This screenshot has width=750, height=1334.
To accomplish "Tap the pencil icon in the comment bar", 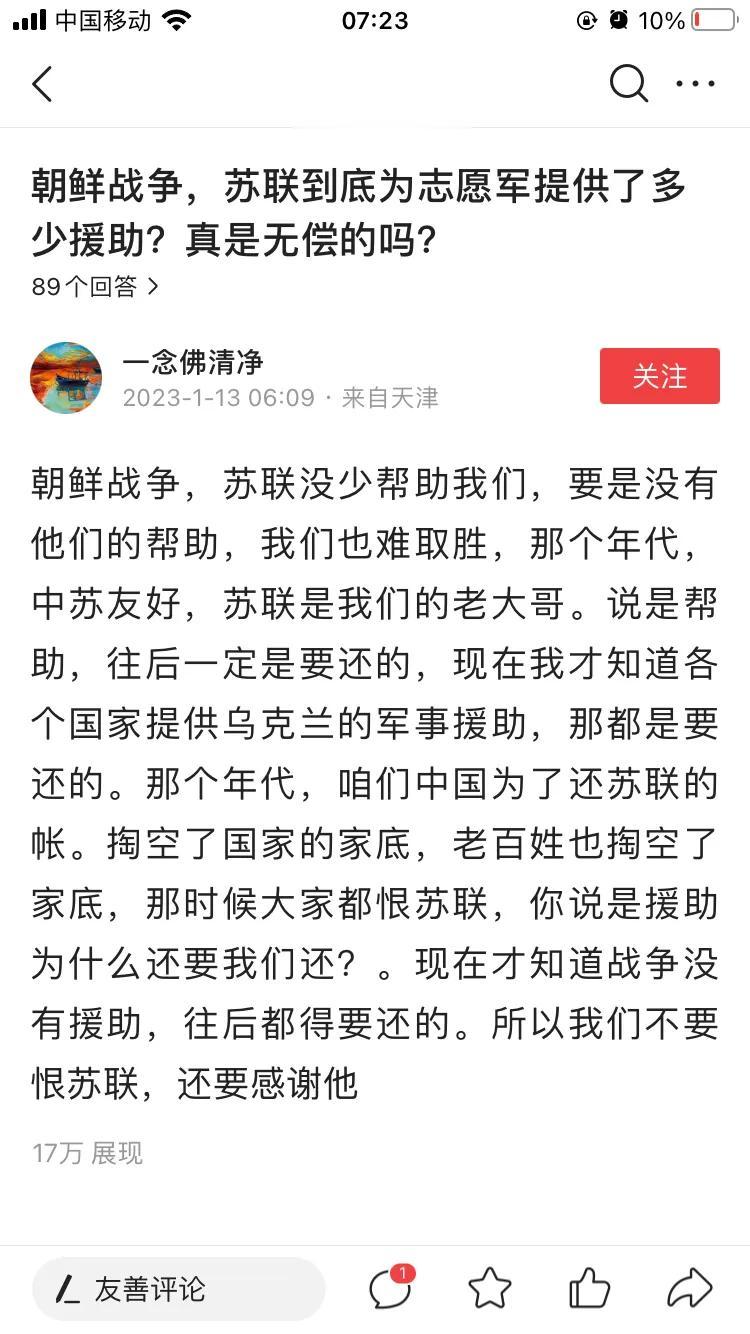I will [66, 1289].
